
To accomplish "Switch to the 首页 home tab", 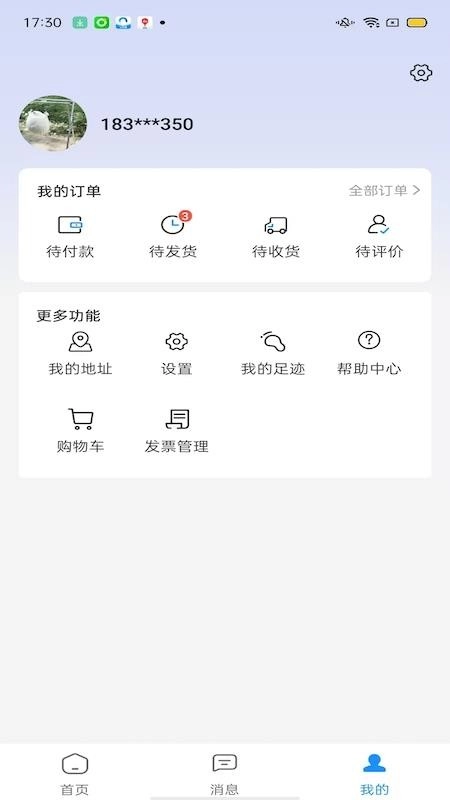I will point(75,774).
